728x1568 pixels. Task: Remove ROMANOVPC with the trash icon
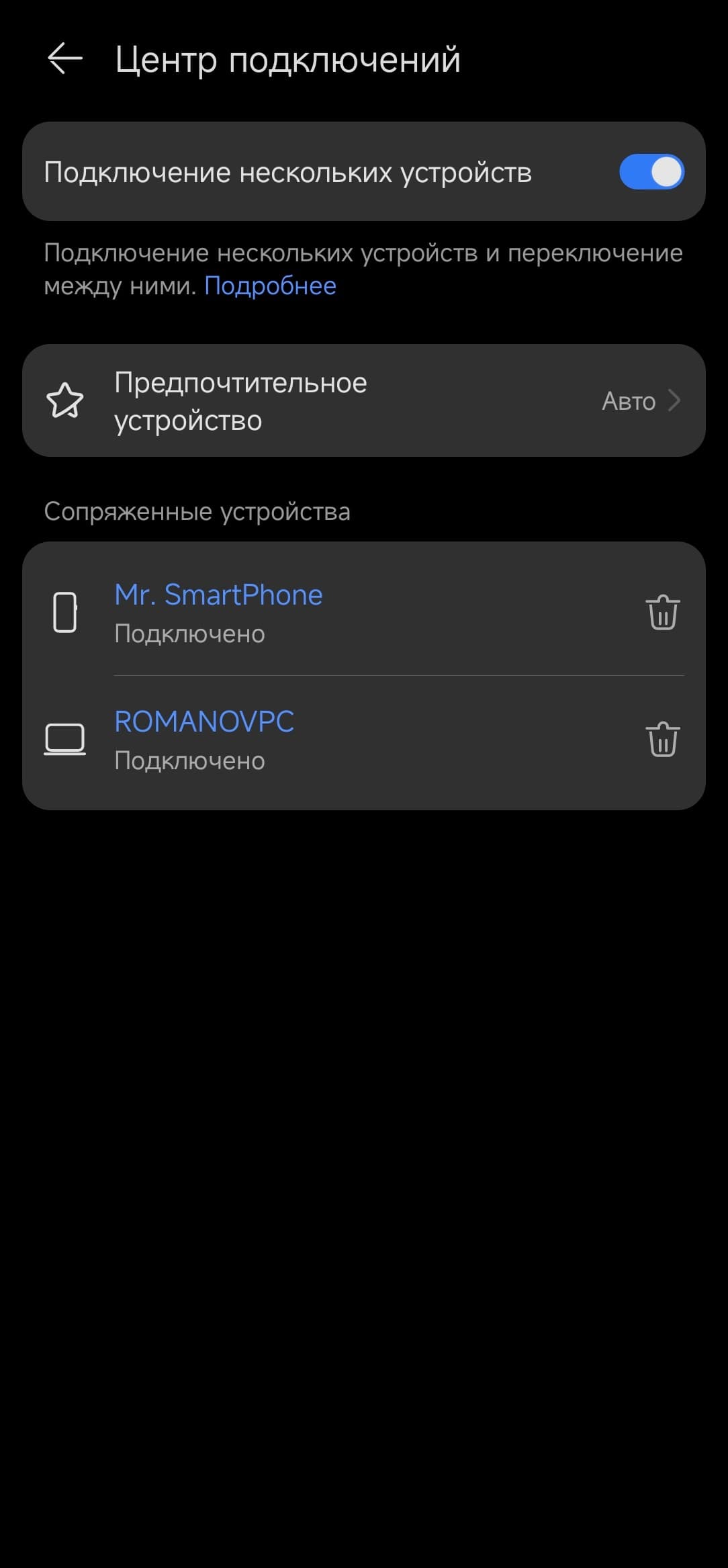662,739
